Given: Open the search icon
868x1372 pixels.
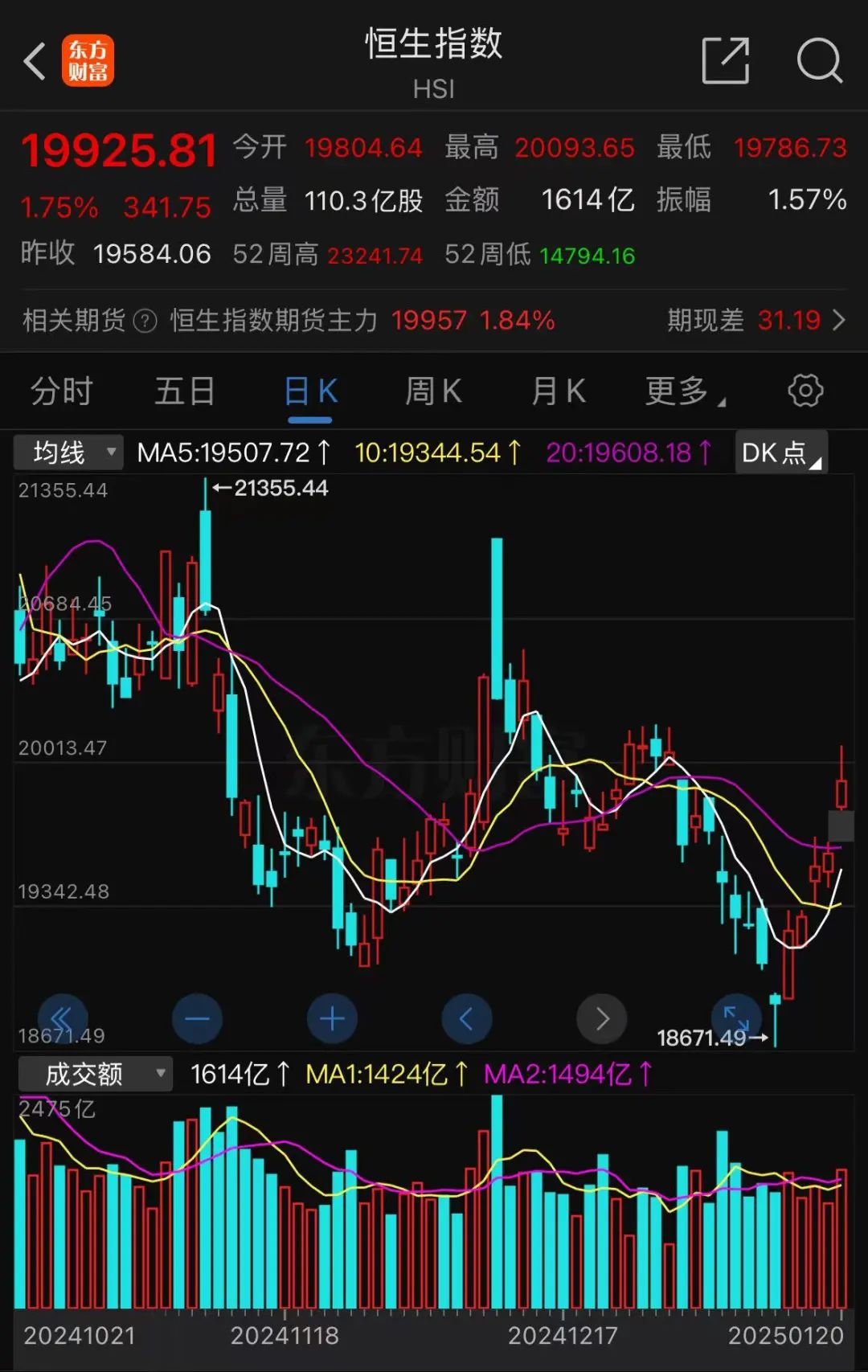Looking at the screenshot, I should (x=818, y=62).
